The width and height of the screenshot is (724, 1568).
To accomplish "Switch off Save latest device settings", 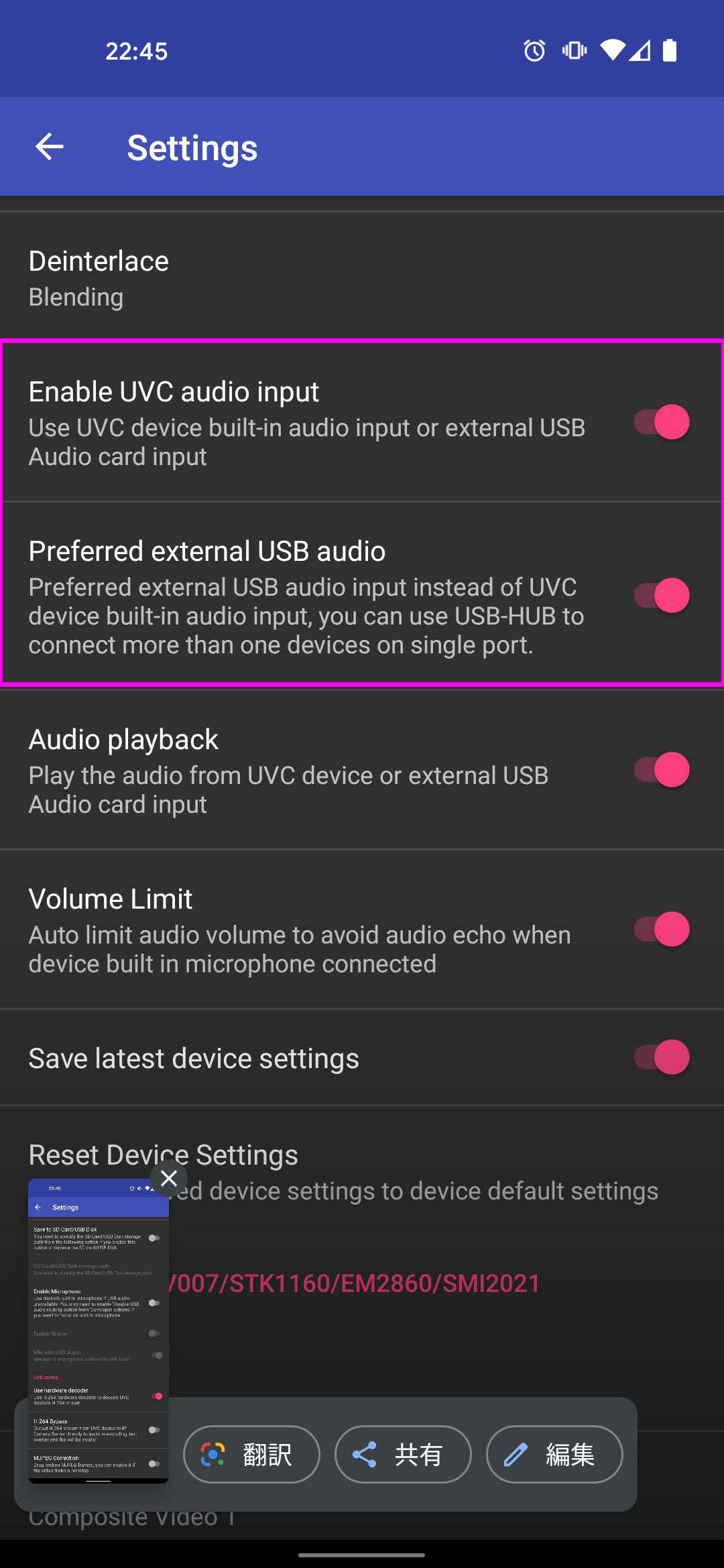I will click(x=661, y=1057).
